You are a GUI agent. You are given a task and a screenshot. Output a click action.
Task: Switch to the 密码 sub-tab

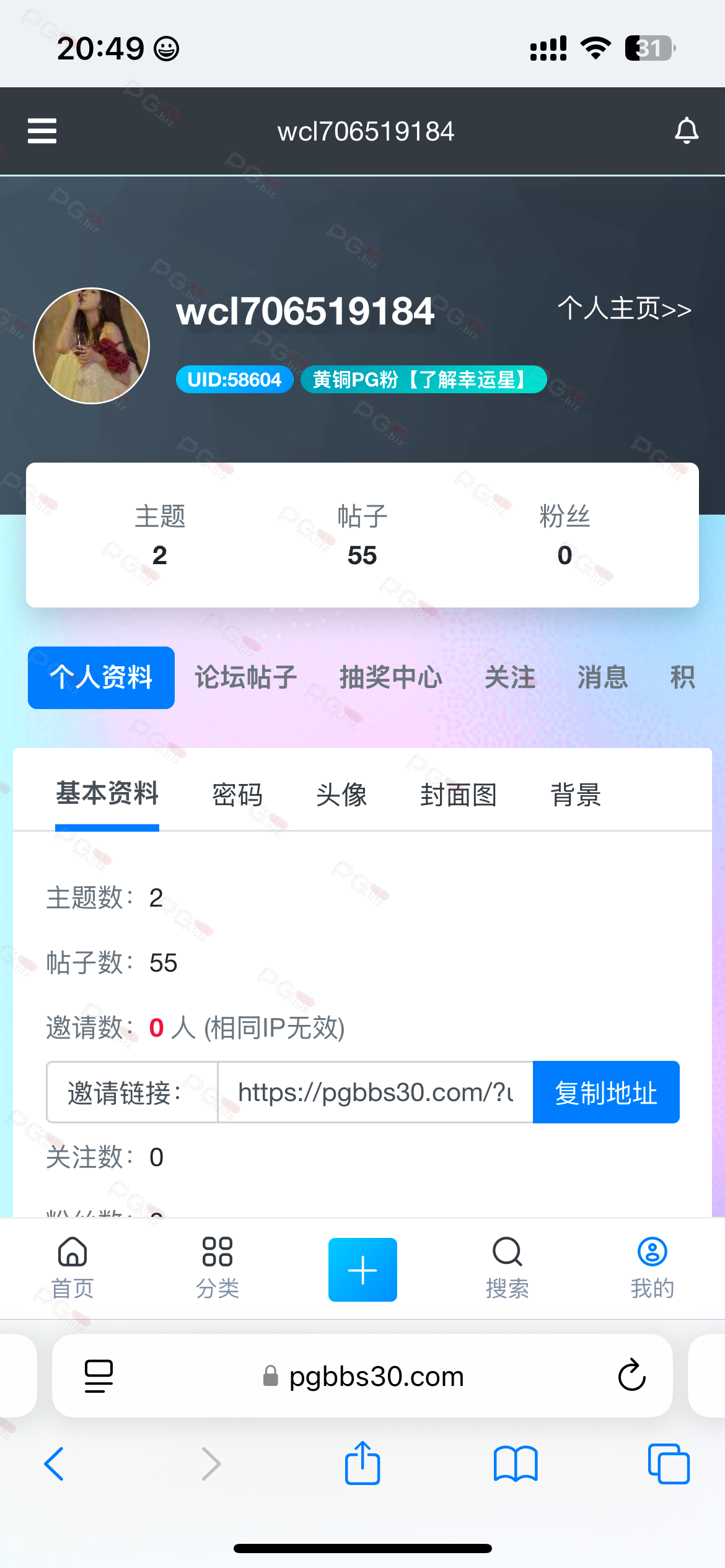pos(237,795)
